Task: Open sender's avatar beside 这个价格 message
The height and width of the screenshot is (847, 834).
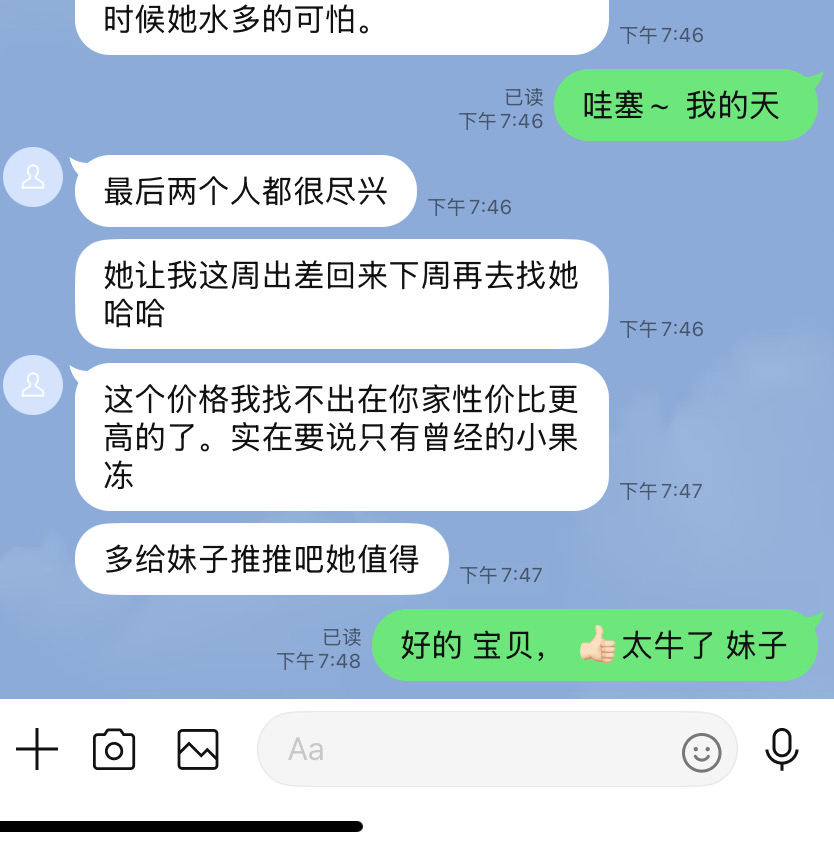Action: 33,385
